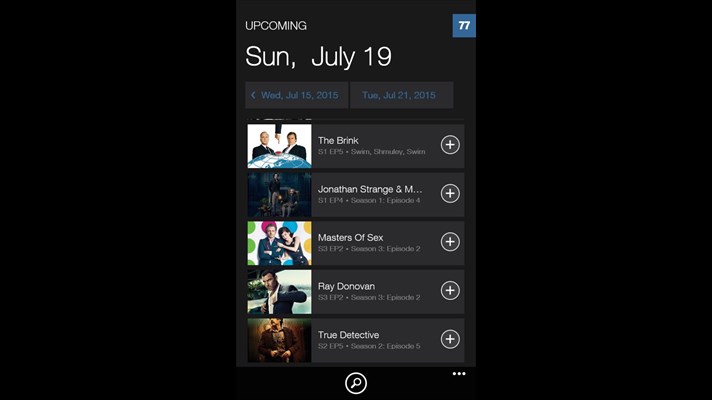Open The Brink episode details

click(370, 145)
